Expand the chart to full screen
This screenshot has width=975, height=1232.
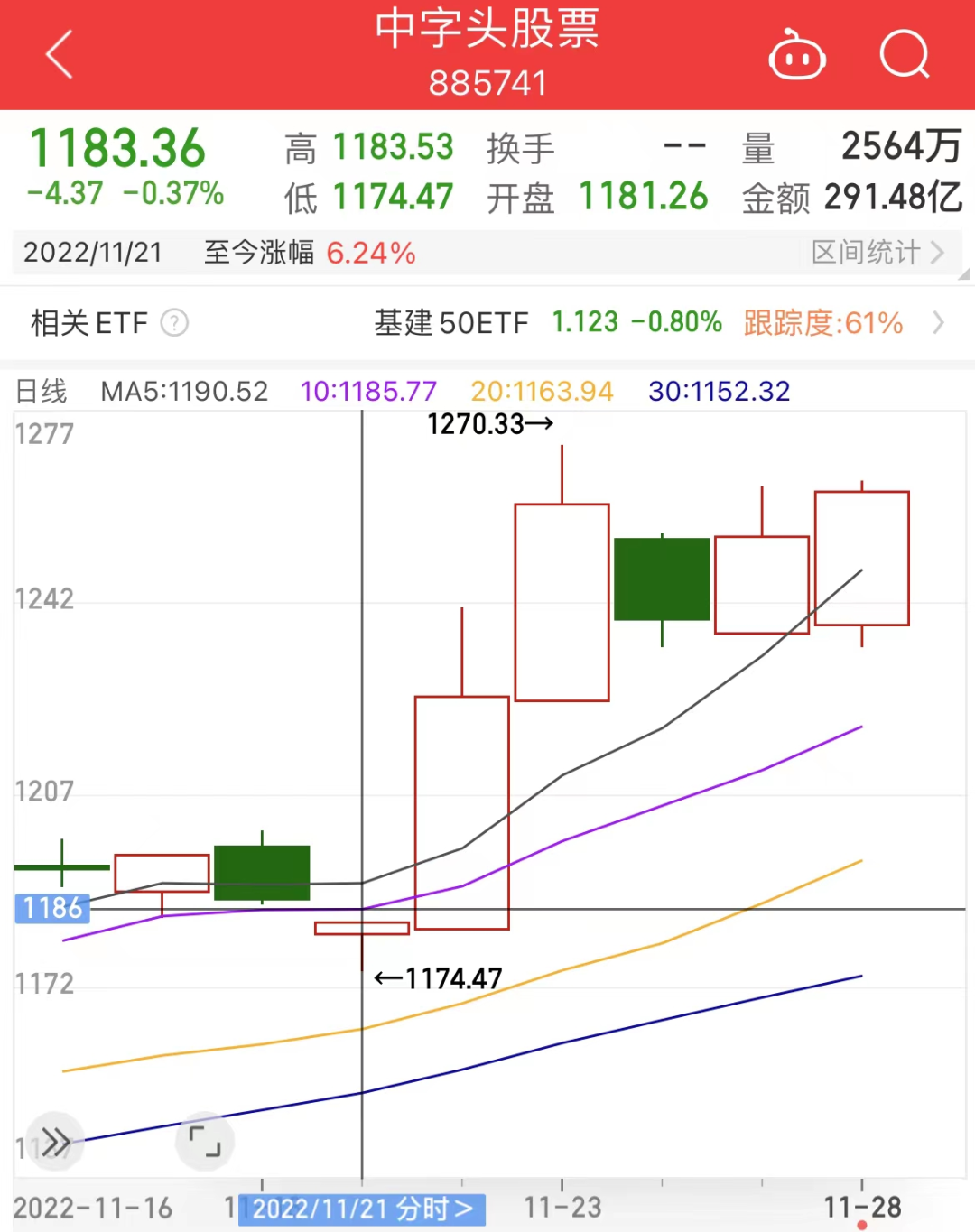(205, 1141)
